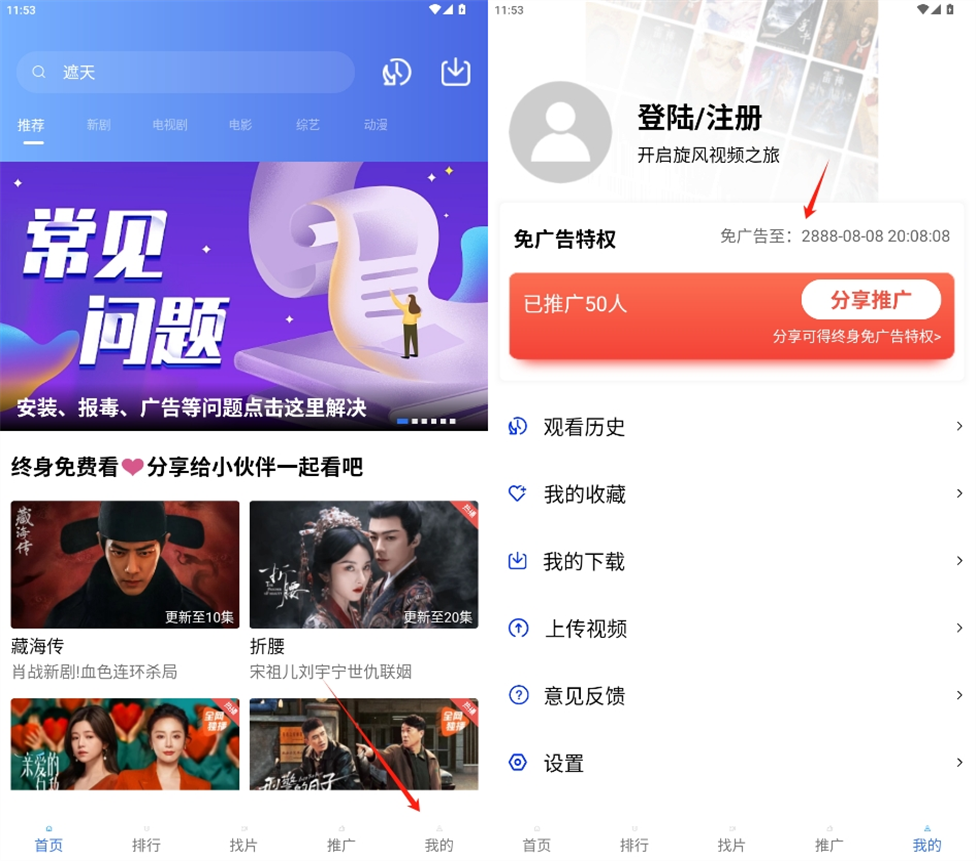The width and height of the screenshot is (976, 861).
Task: Open the download icon in the top bar
Action: click(455, 72)
